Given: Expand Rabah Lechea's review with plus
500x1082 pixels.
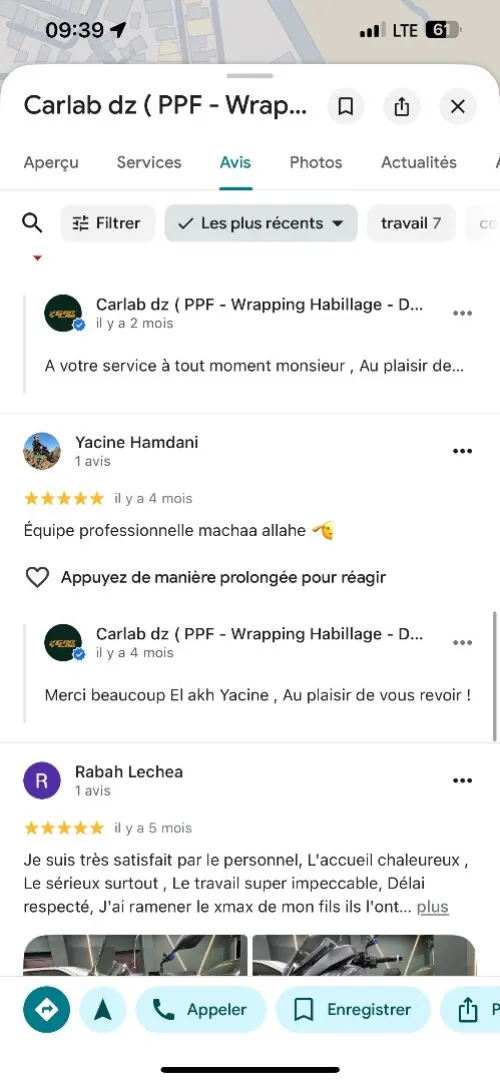Looking at the screenshot, I should pyautogui.click(x=432, y=907).
